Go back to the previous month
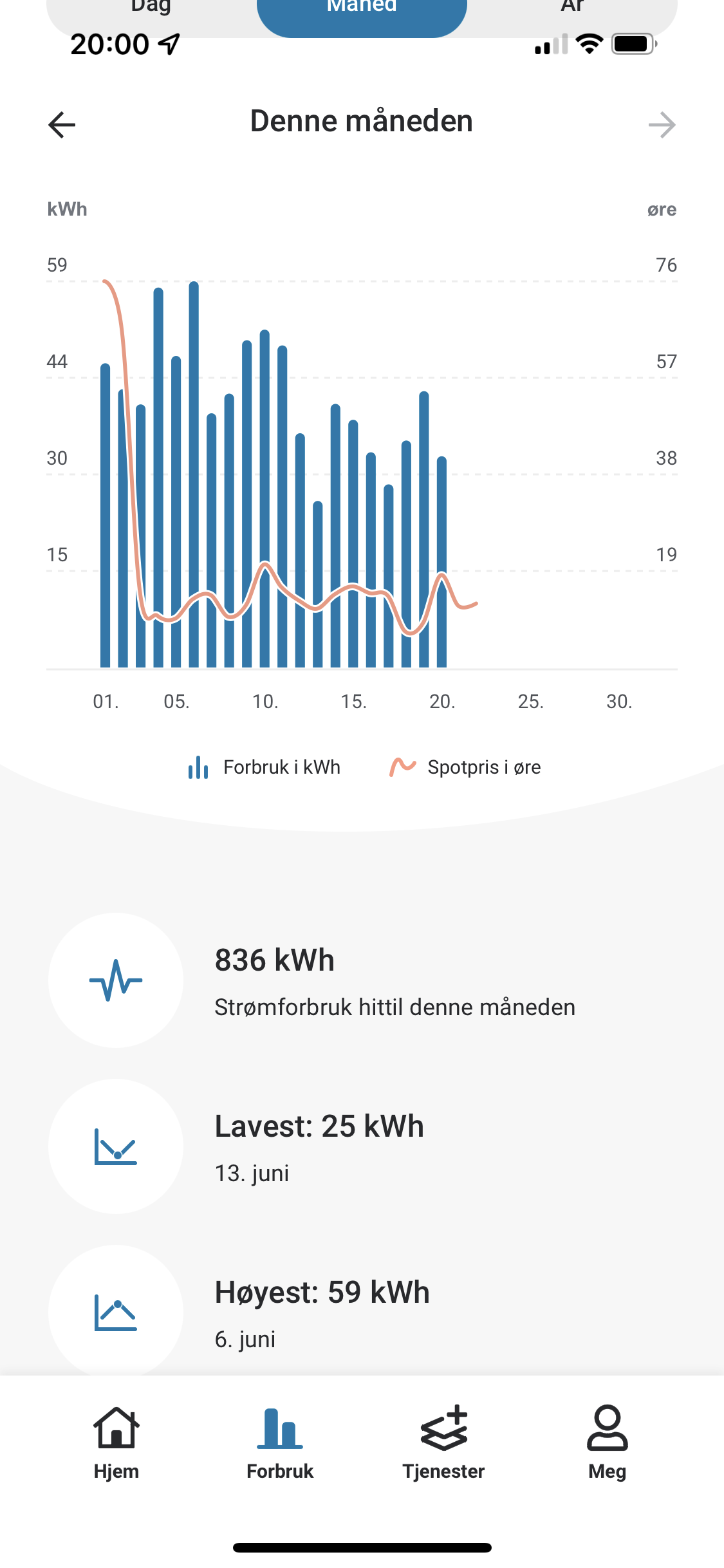Viewport: 724px width, 1568px height. (62, 124)
